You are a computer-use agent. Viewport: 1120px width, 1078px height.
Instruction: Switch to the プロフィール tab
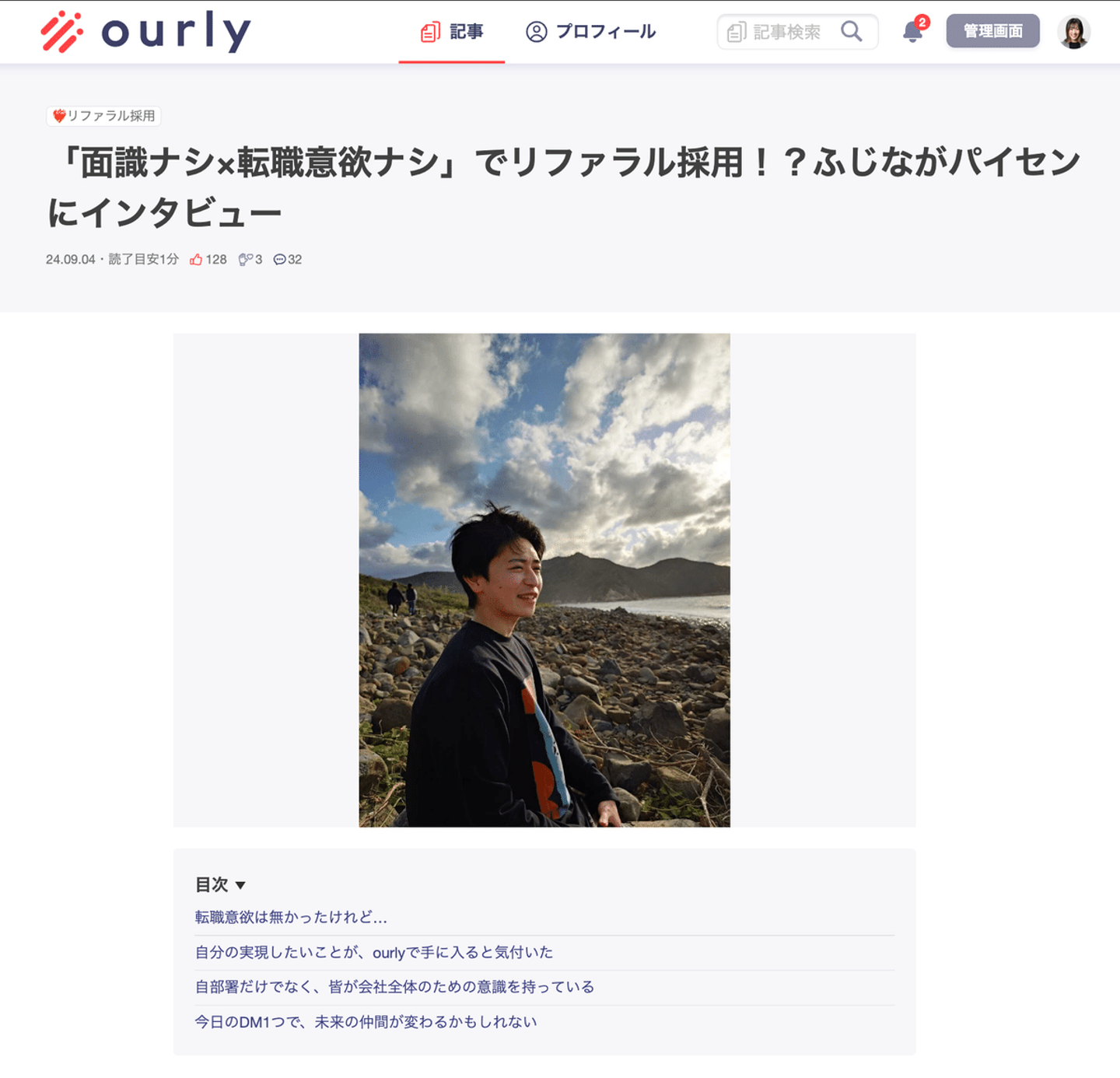click(x=590, y=32)
